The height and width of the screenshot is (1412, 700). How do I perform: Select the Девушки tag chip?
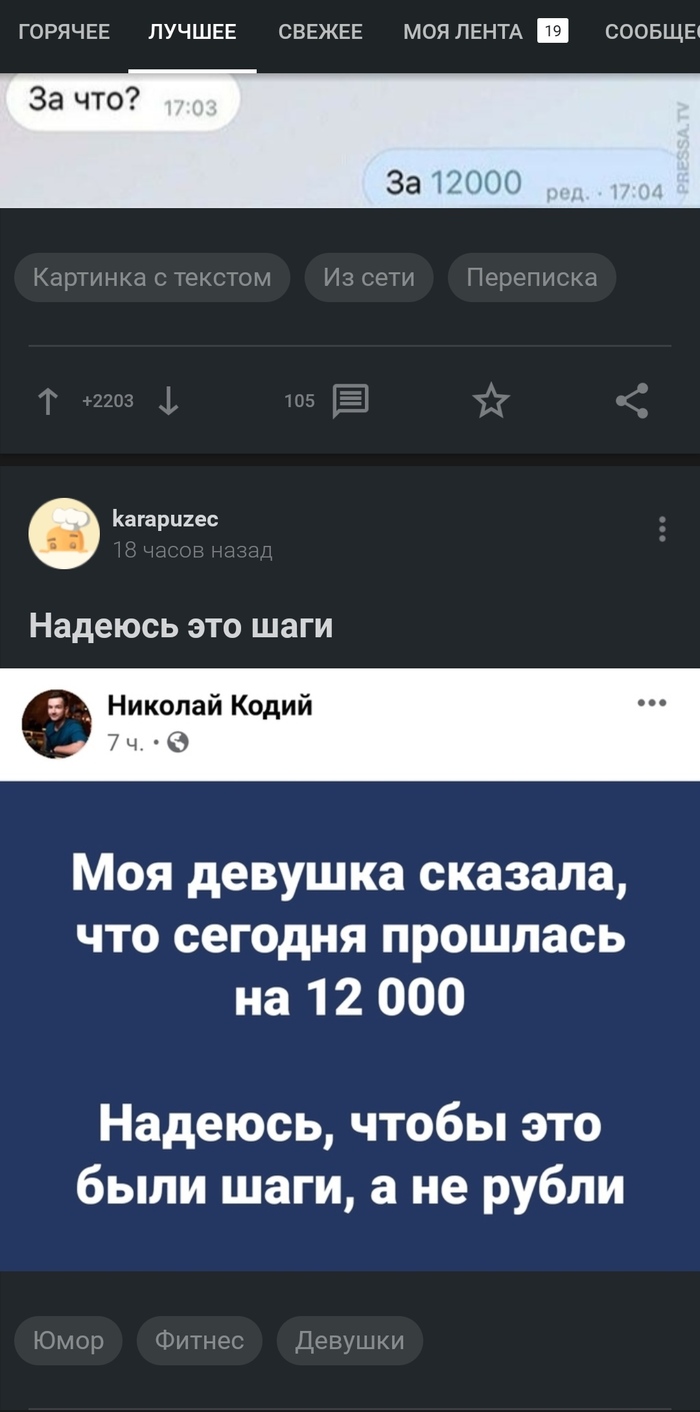(x=350, y=1340)
